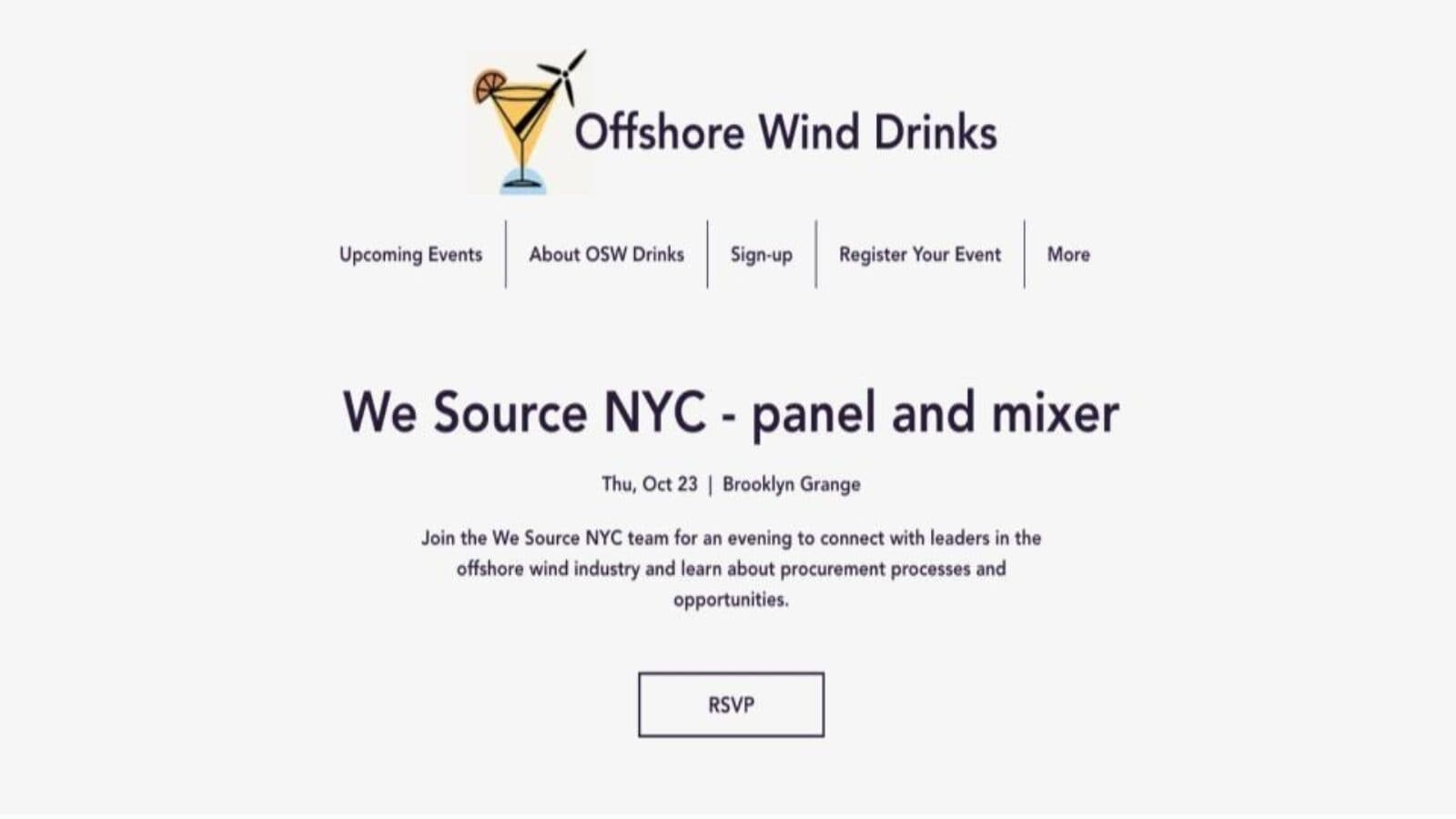
Task: Open the Sign-up page
Action: point(761,255)
